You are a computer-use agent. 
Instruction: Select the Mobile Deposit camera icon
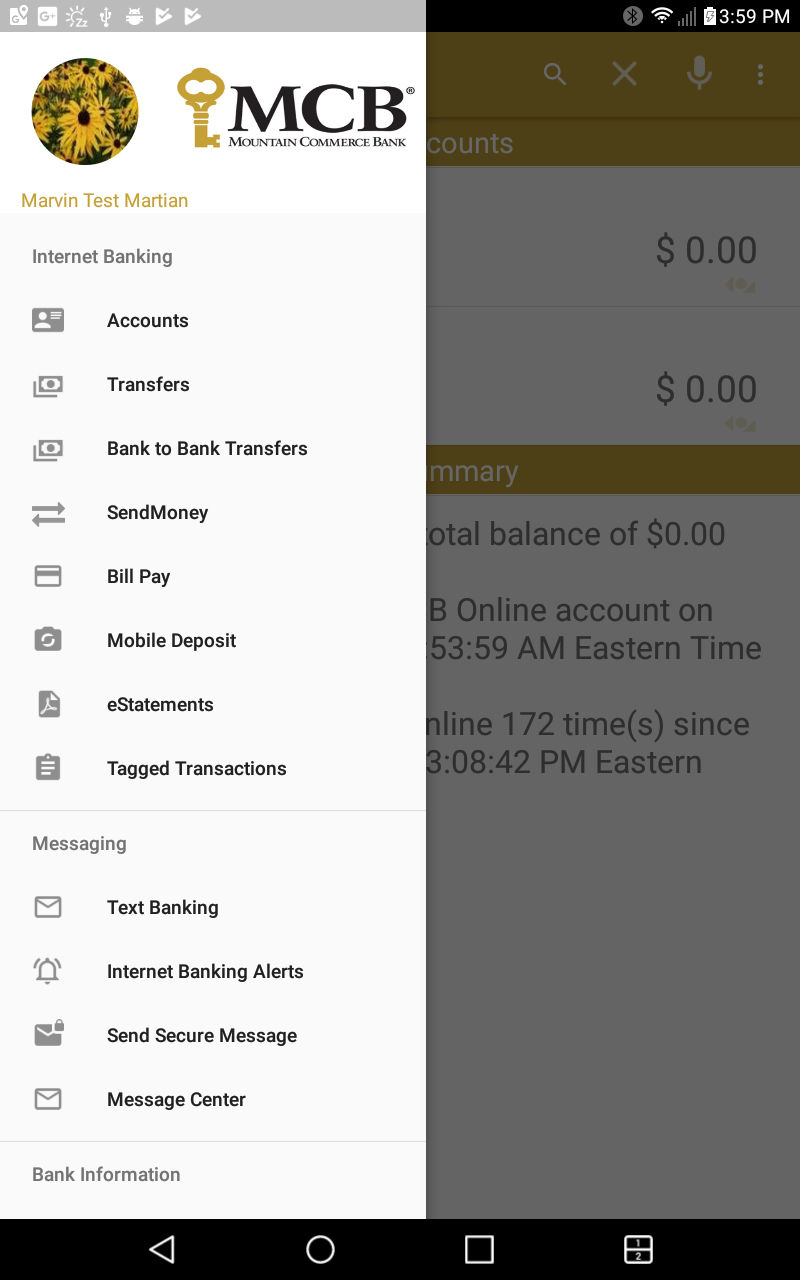tap(48, 640)
